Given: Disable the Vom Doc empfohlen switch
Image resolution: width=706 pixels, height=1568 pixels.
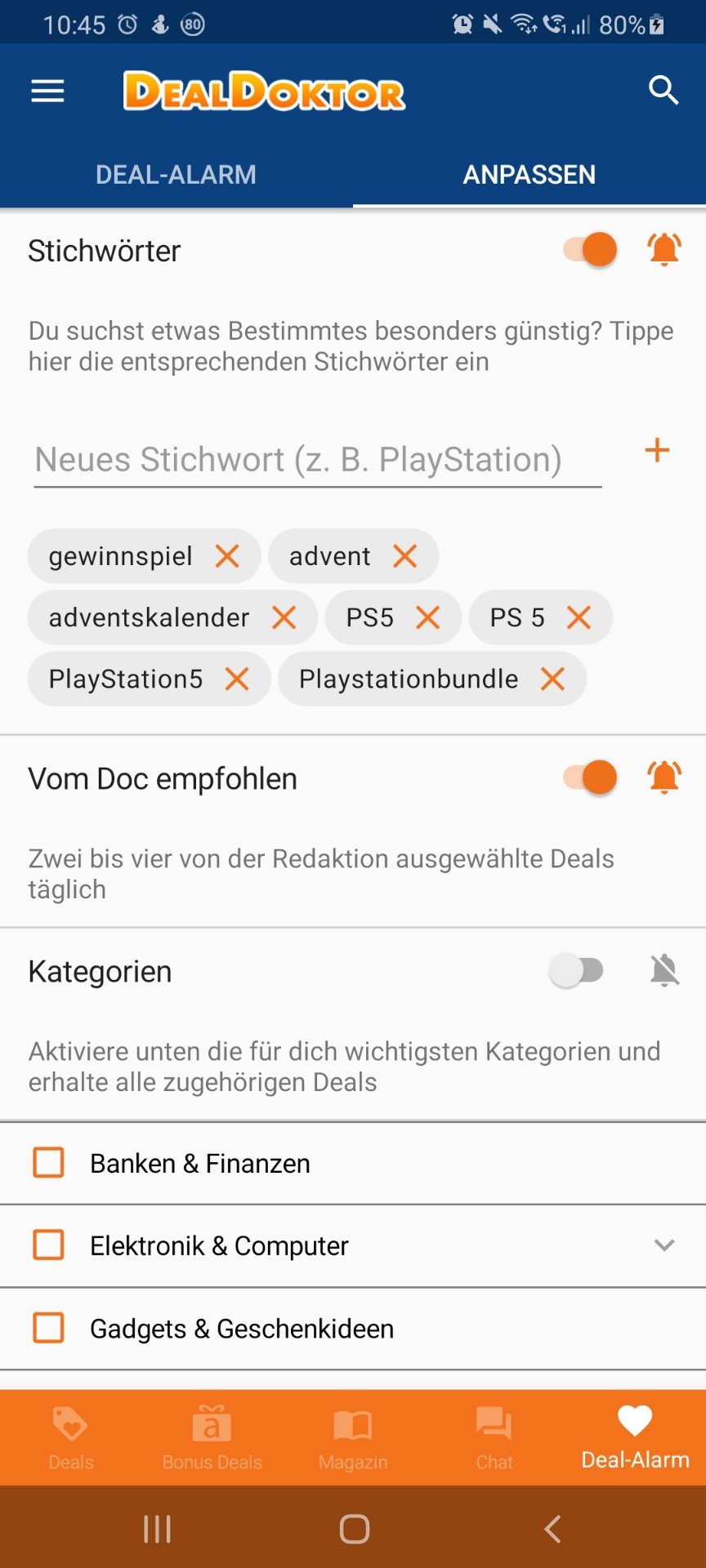Looking at the screenshot, I should pos(590,777).
